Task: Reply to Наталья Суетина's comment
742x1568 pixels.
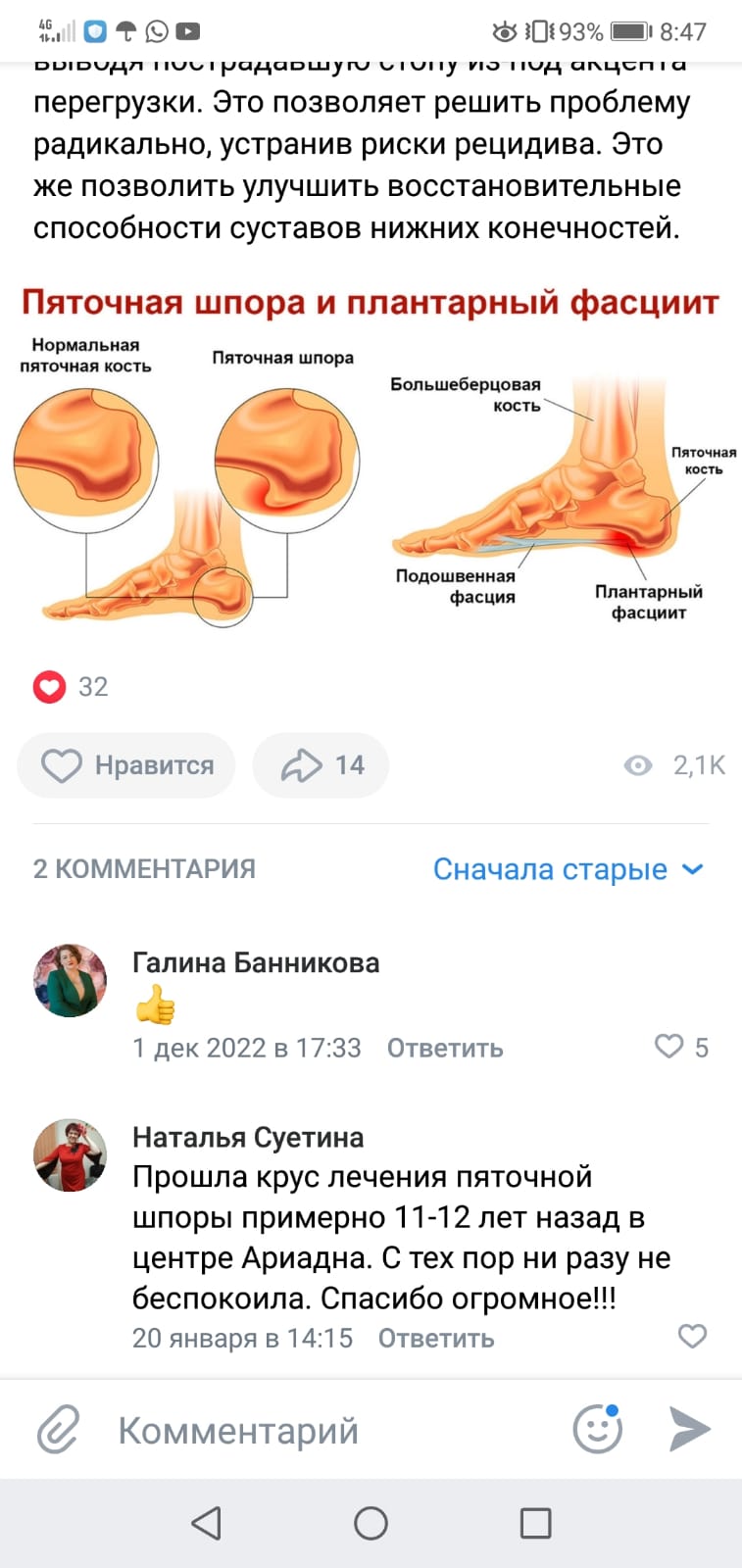Action: (x=436, y=1338)
